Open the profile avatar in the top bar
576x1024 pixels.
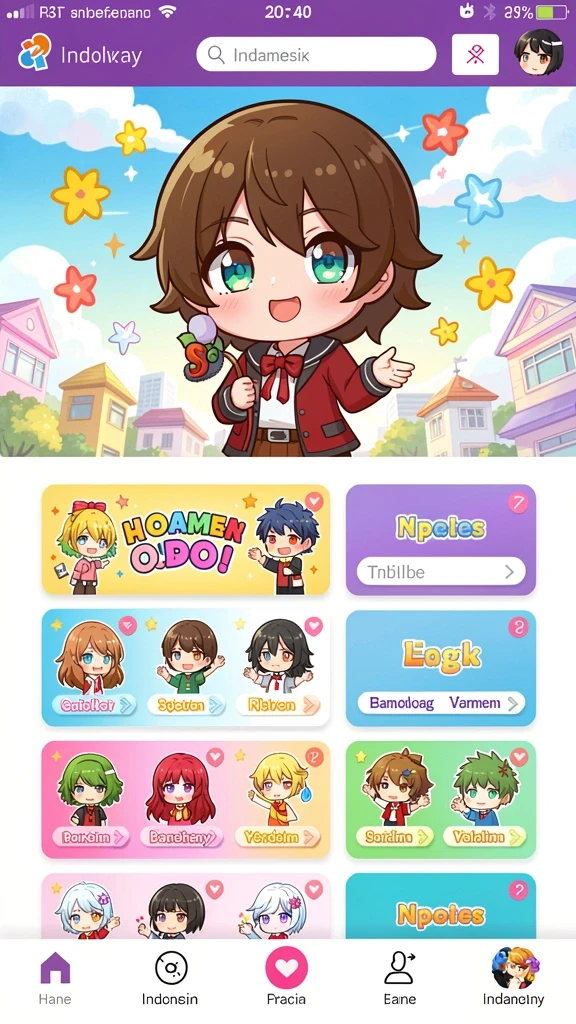539,52
